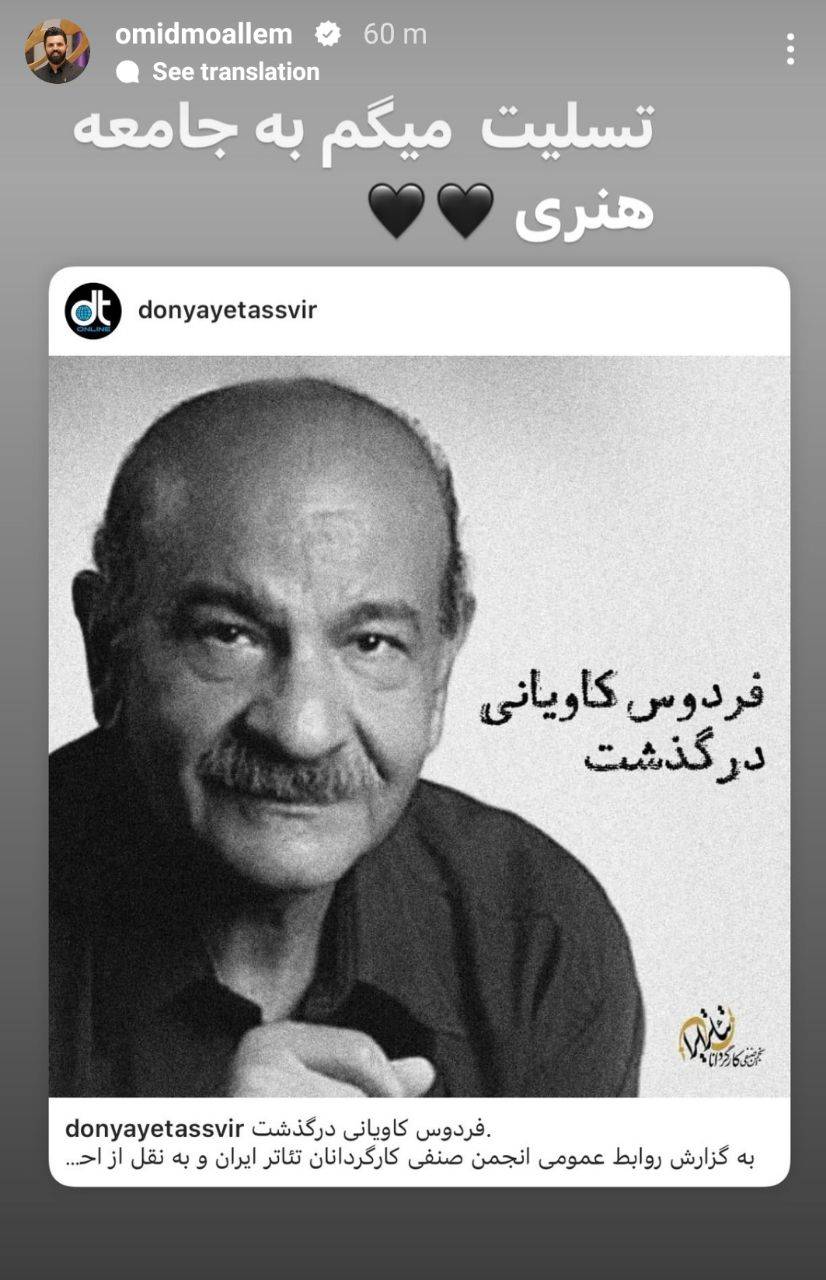Screen dimensions: 826x1280
Task: Open the story overflow menu
Action: [x=790, y=49]
